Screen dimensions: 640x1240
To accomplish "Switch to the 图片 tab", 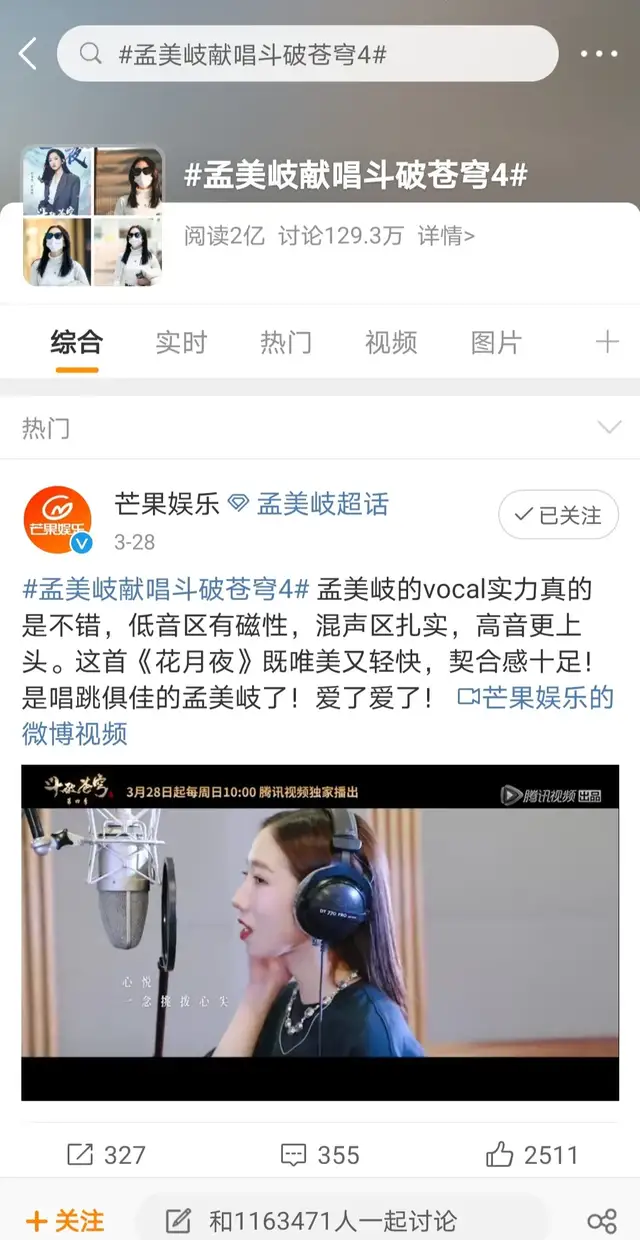I will click(496, 342).
